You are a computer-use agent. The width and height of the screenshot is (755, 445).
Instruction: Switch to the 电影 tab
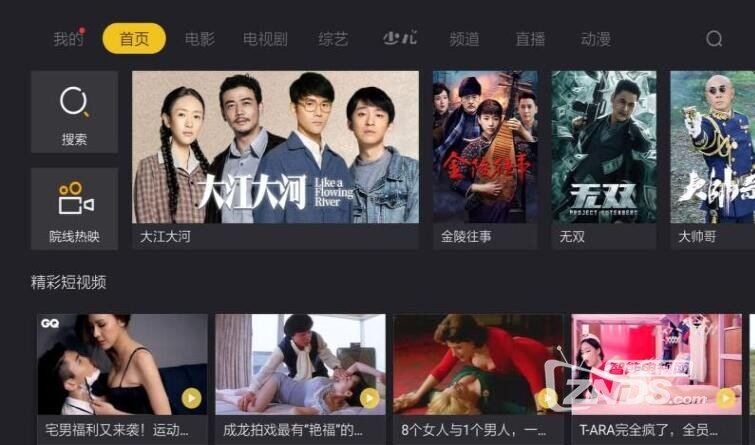[x=200, y=40]
